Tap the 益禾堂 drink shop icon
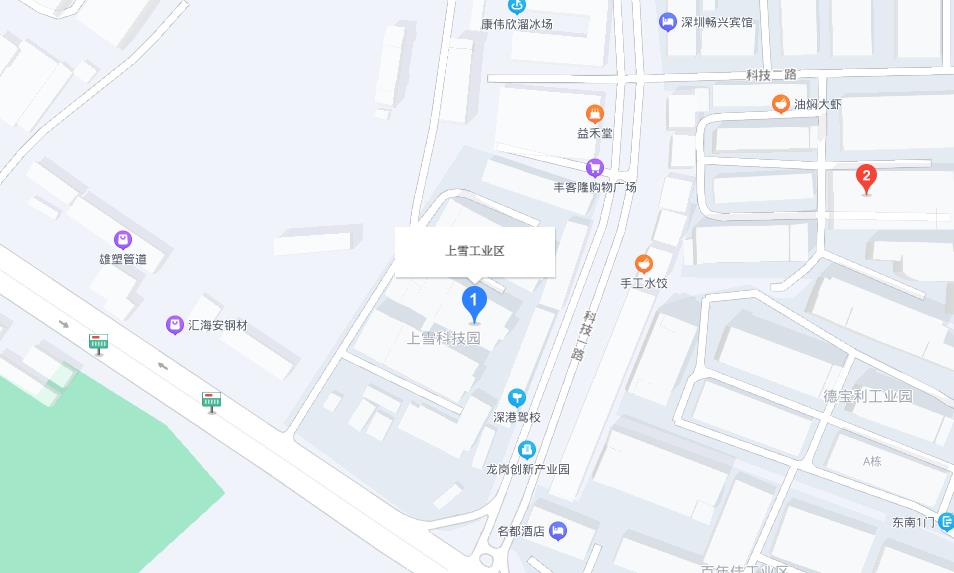 595,114
